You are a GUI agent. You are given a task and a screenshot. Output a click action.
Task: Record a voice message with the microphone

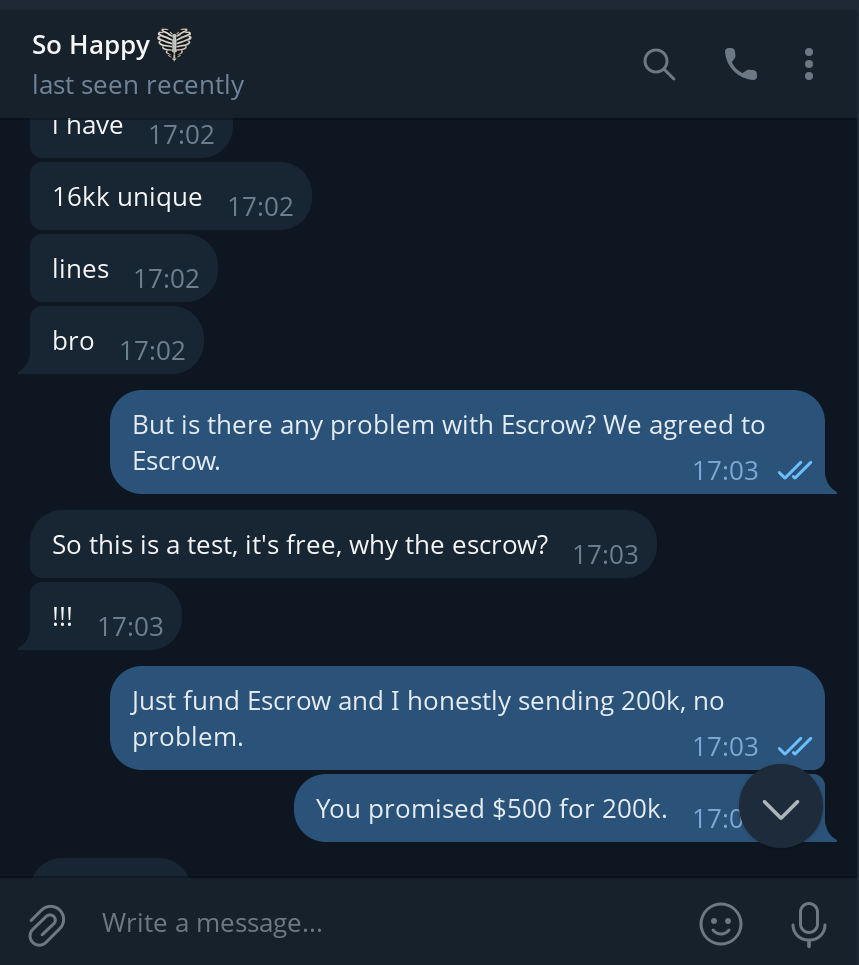[x=808, y=923]
